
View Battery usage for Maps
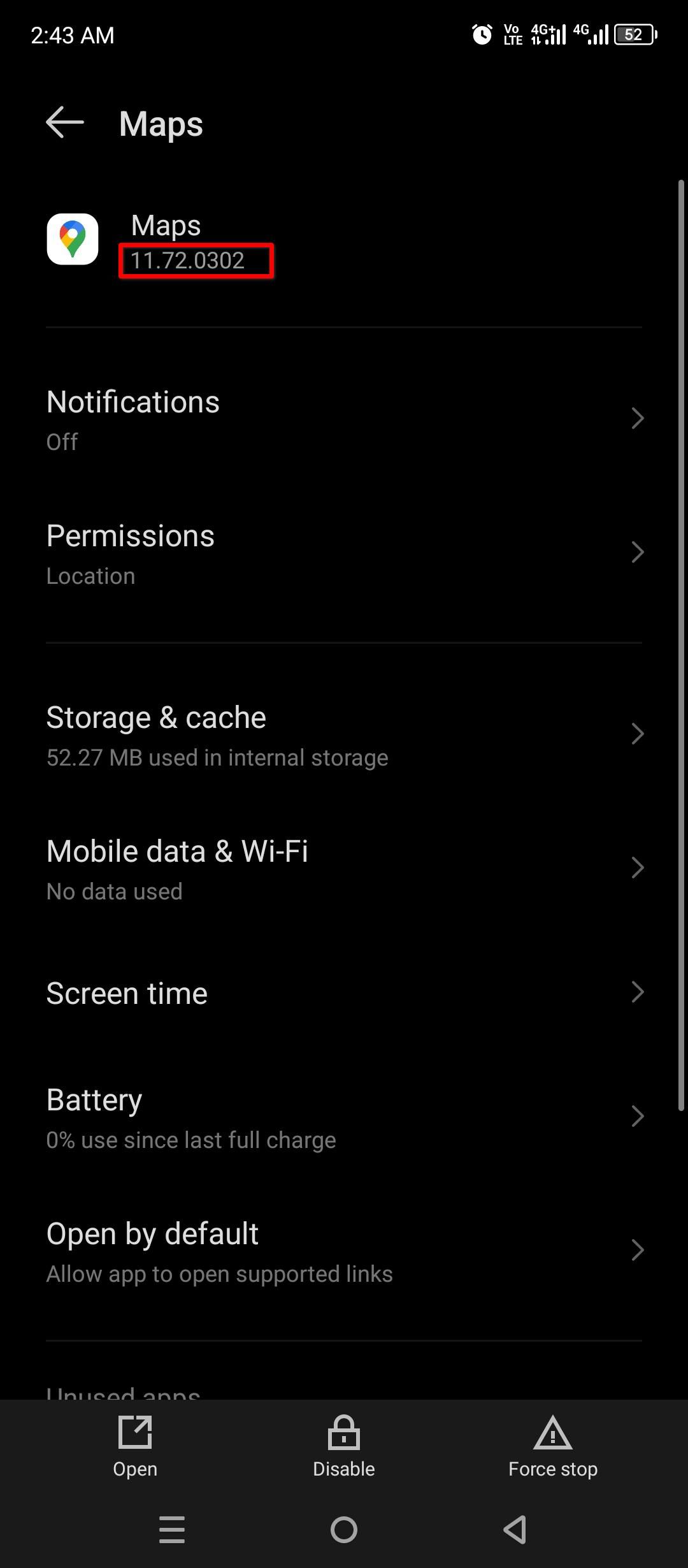click(344, 1117)
